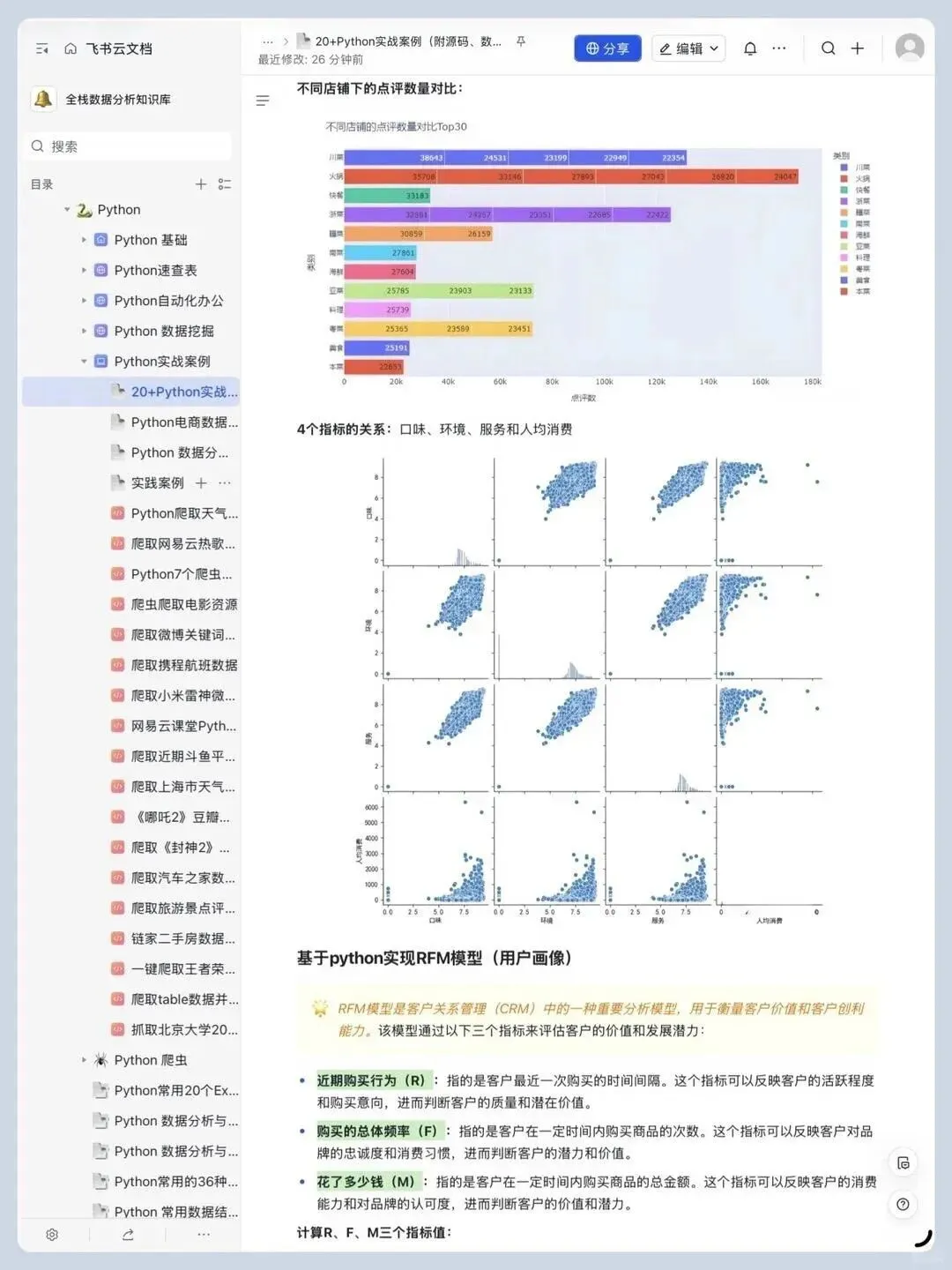
Task: Open Python 数据挖掘 section
Action: (164, 332)
